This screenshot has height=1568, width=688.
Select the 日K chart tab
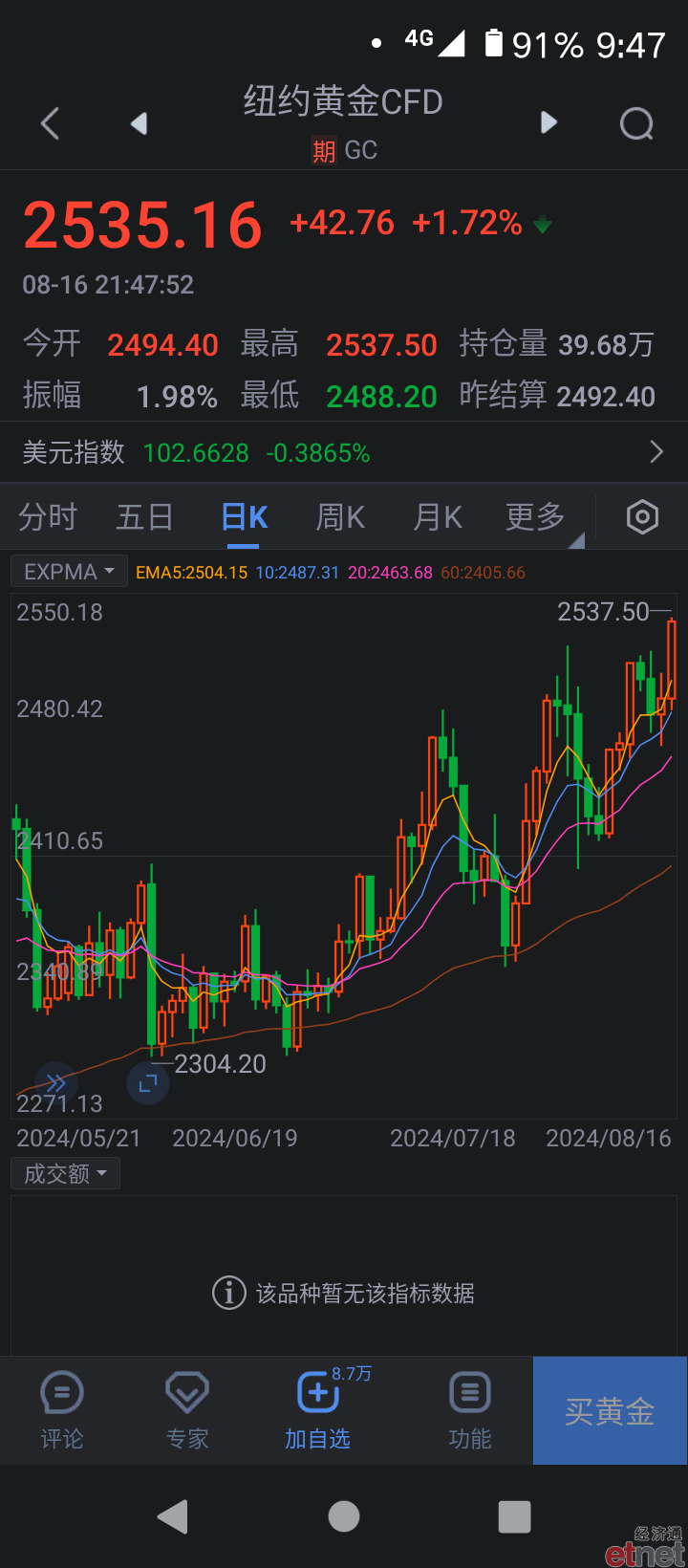pos(244,517)
